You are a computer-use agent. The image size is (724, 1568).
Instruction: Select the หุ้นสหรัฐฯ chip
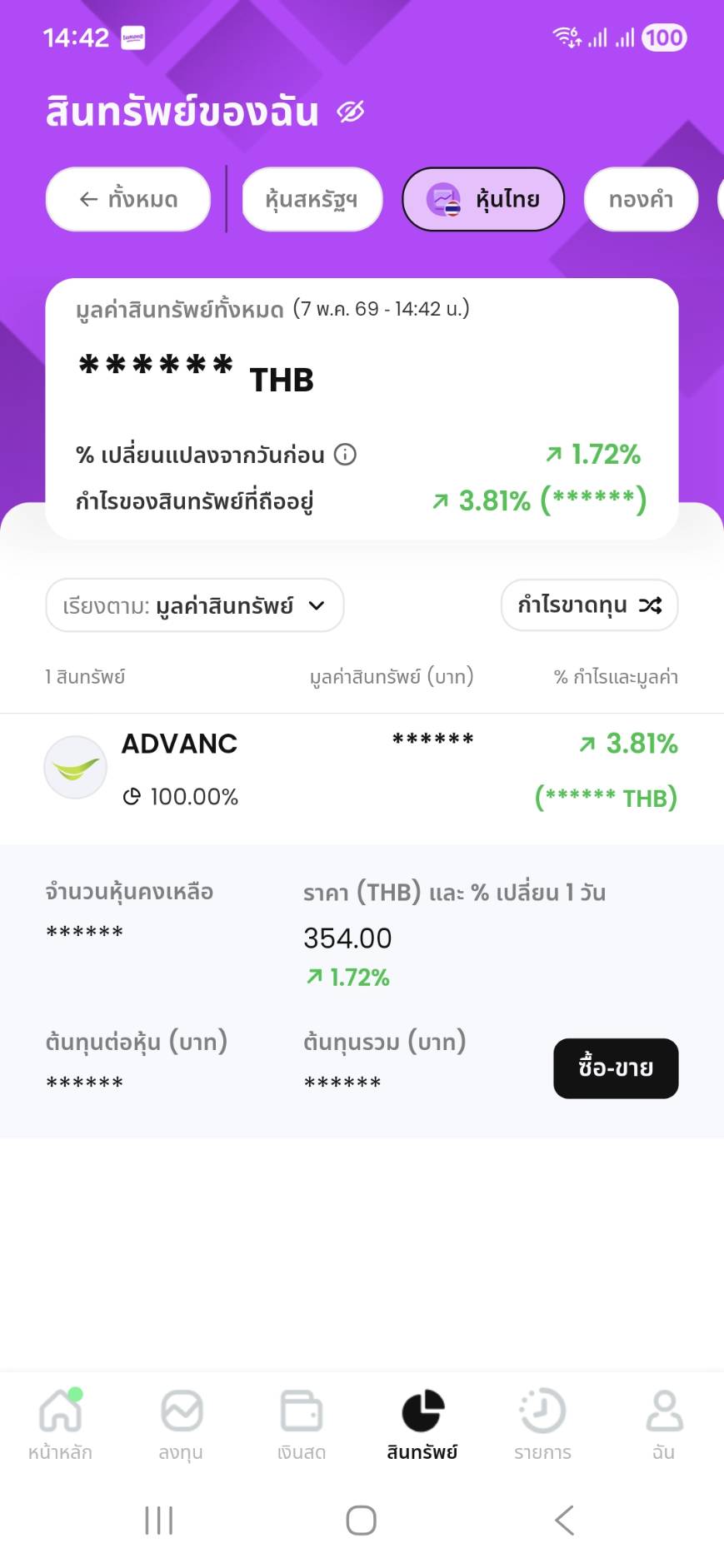point(312,199)
